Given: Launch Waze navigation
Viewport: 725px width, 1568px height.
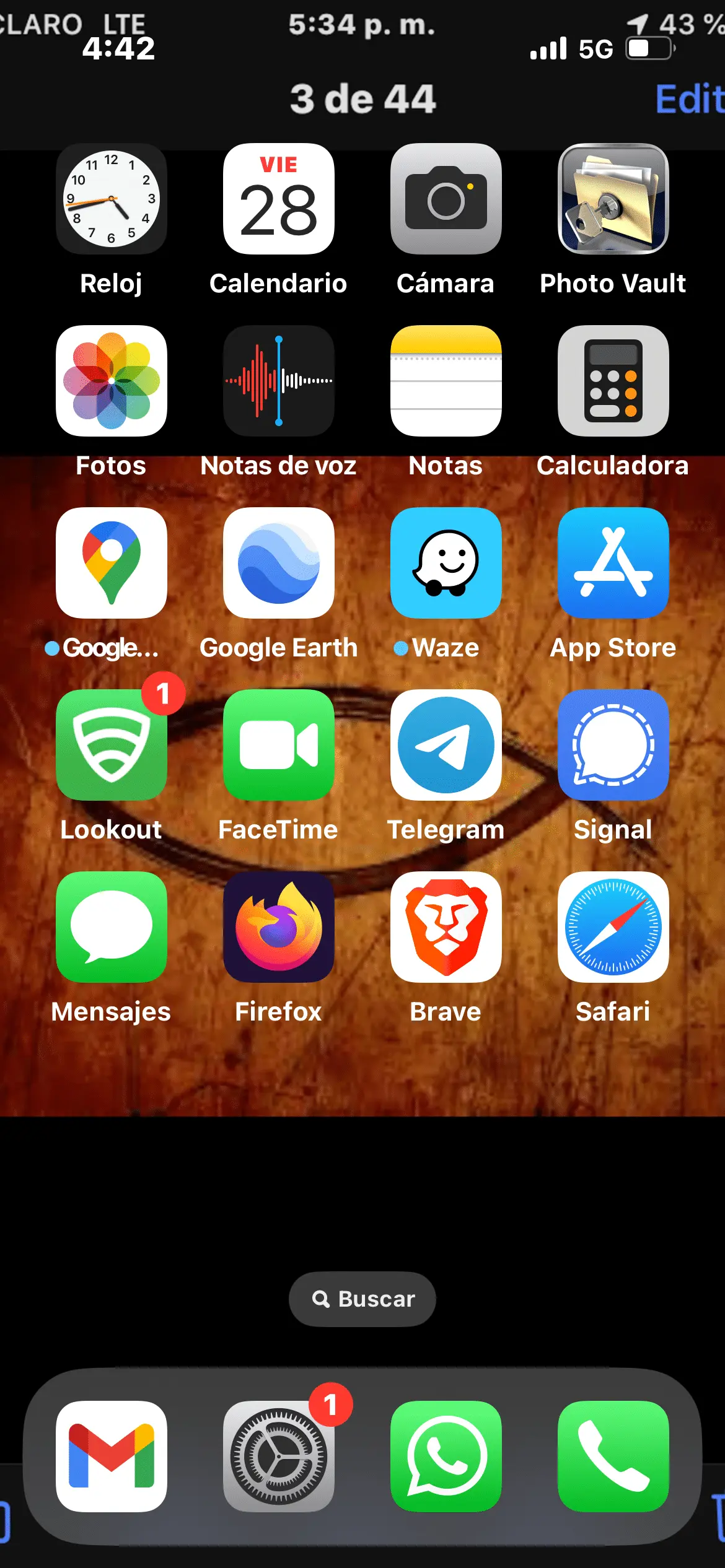Looking at the screenshot, I should pyautogui.click(x=446, y=563).
